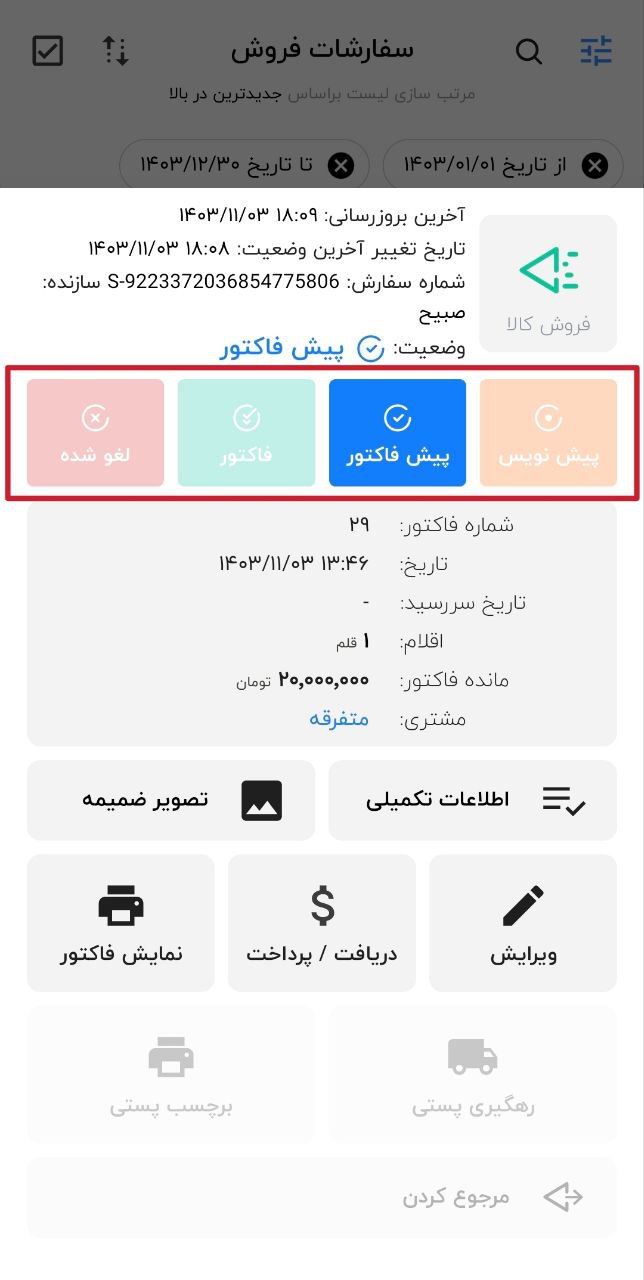The width and height of the screenshot is (644, 1280).
Task: Remove the از تاریخ ۱۴۰۳/۰۱/۰۱ filter chip
Action: point(595,165)
